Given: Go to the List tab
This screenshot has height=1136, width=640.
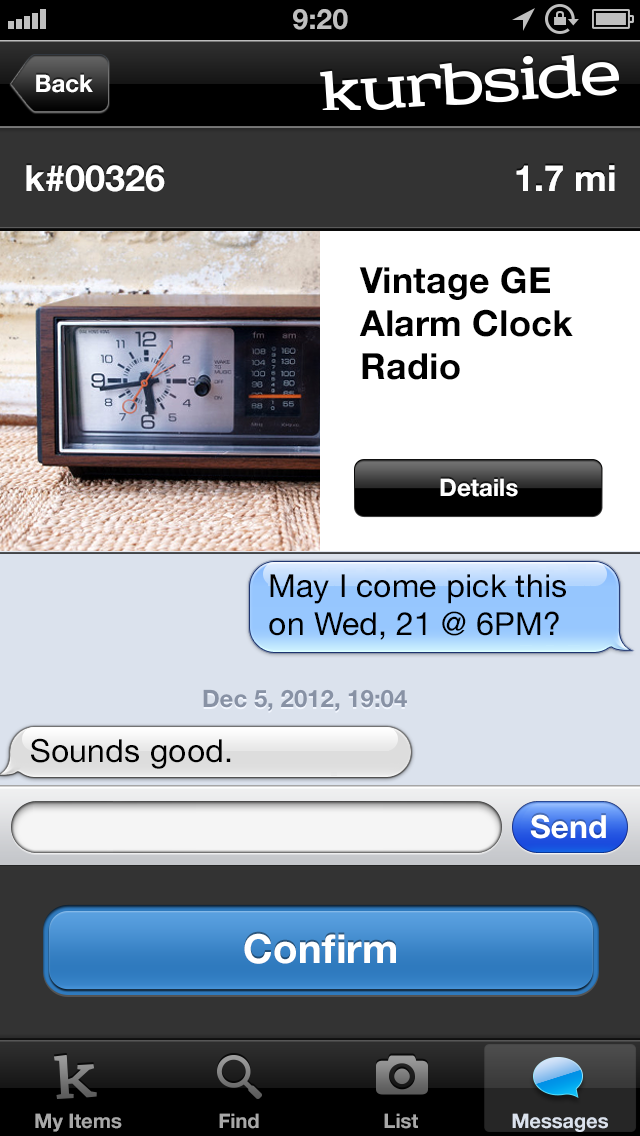Looking at the screenshot, I should pyautogui.click(x=401, y=1090).
